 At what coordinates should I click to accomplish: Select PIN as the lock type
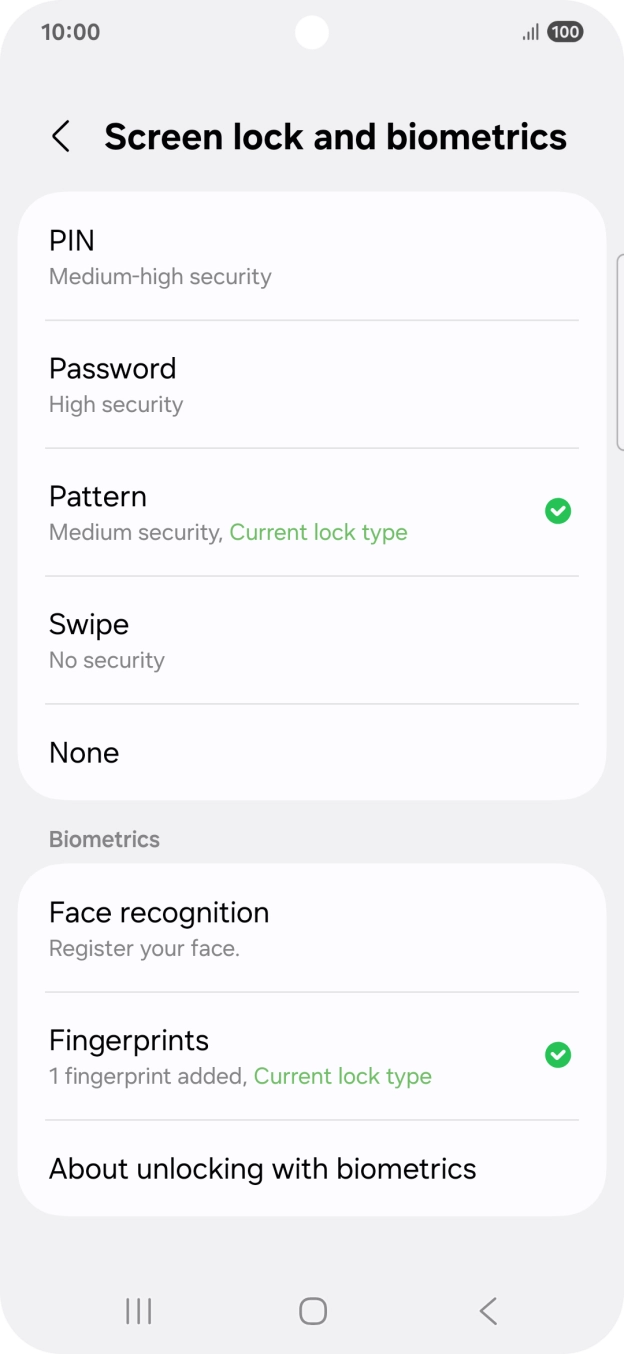pos(312,257)
